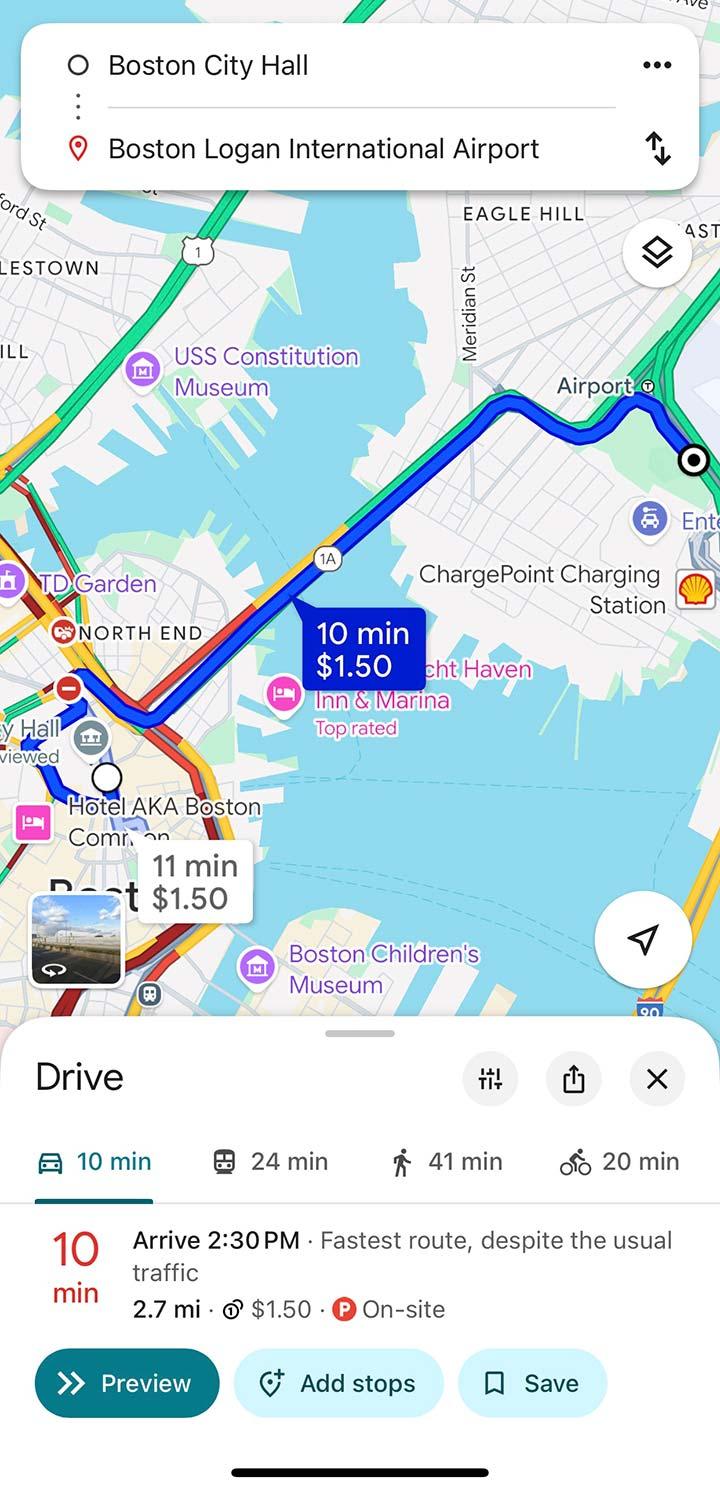
Task: Close the Drive directions panel
Action: 657,1079
